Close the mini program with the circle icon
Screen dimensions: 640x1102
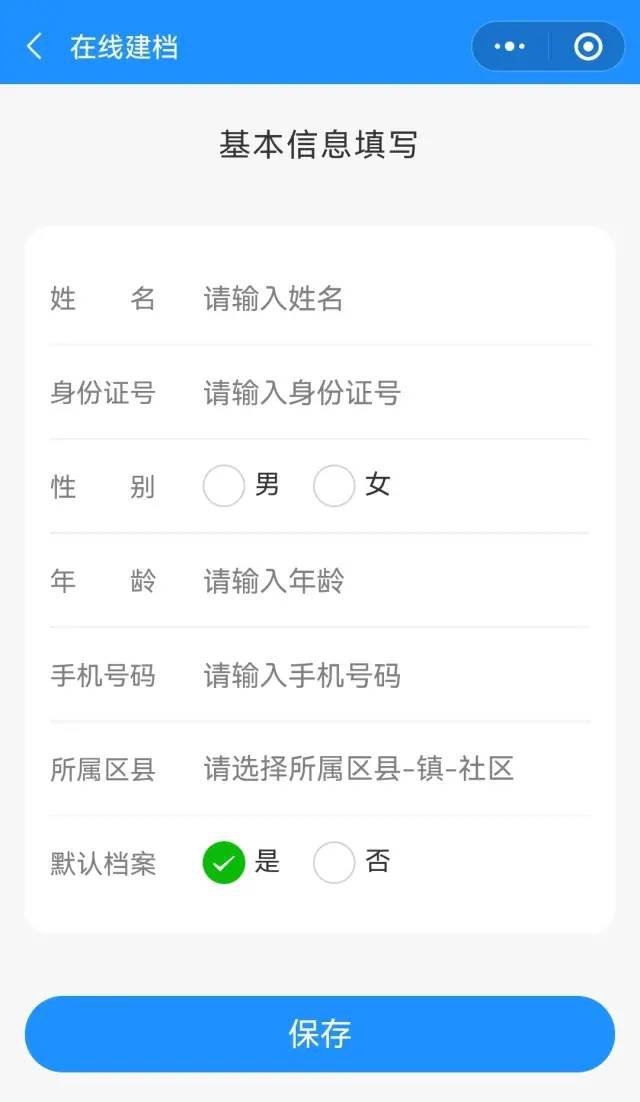pos(588,47)
